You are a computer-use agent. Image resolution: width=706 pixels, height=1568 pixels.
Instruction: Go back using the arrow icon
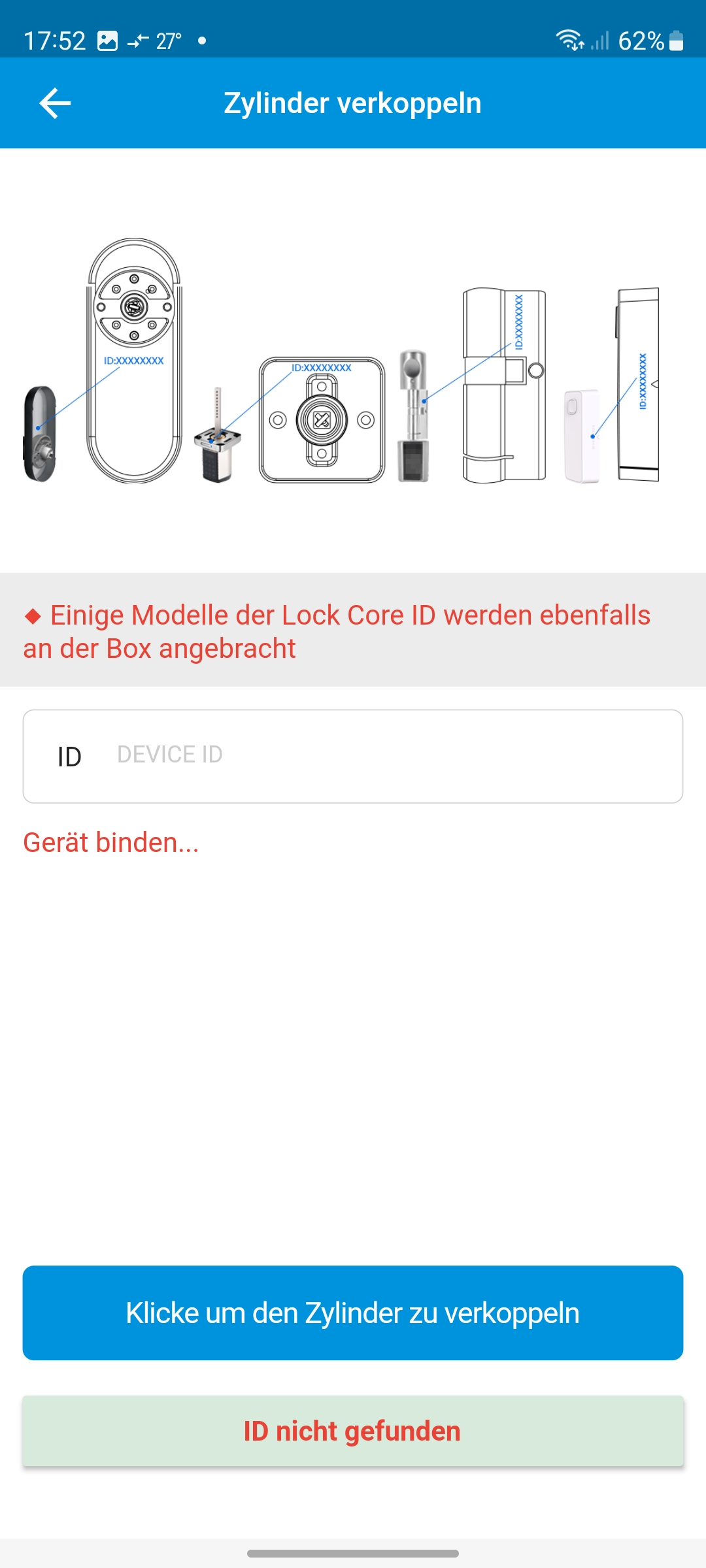[x=55, y=103]
